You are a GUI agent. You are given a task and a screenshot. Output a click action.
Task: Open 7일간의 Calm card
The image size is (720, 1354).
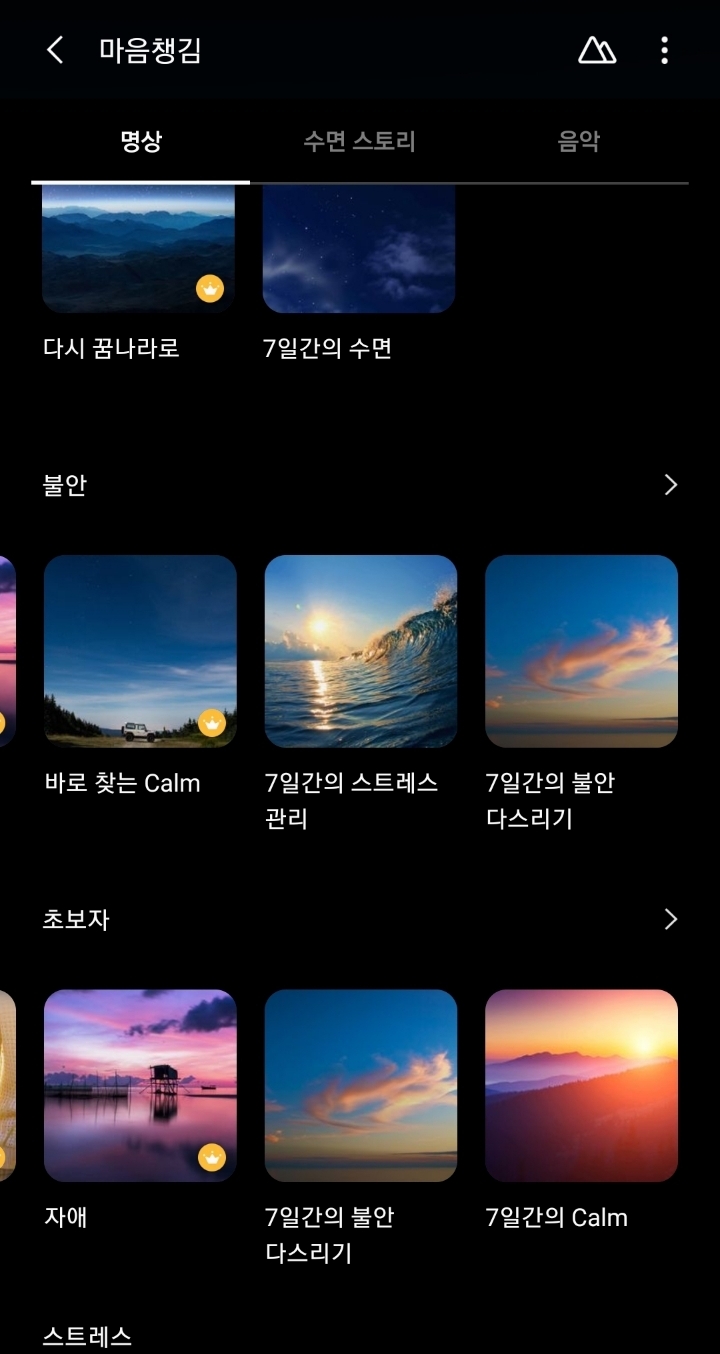pyautogui.click(x=581, y=1085)
